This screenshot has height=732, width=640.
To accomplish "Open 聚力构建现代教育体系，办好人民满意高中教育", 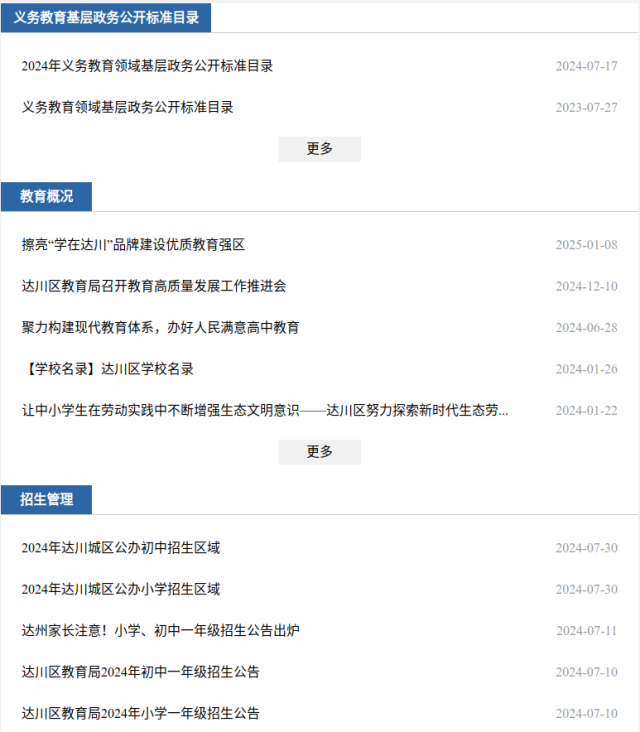I will [160, 327].
